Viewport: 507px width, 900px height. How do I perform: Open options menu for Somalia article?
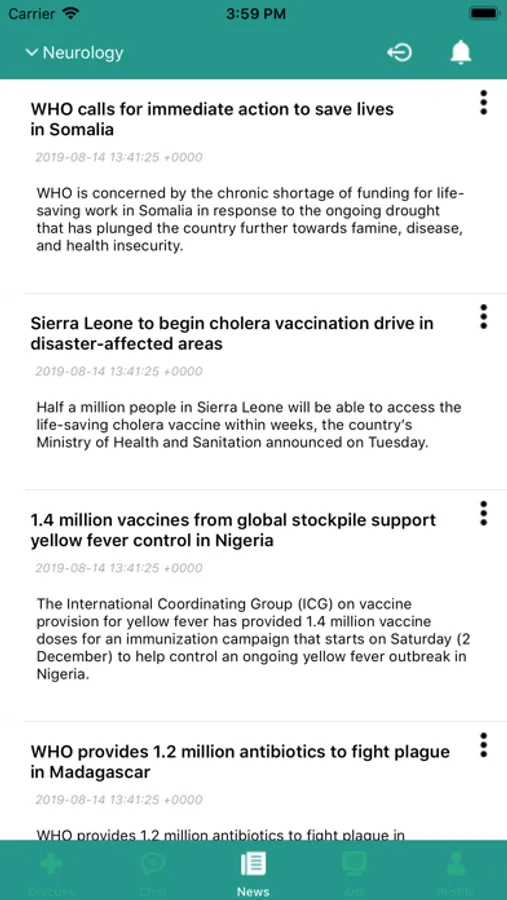(483, 102)
